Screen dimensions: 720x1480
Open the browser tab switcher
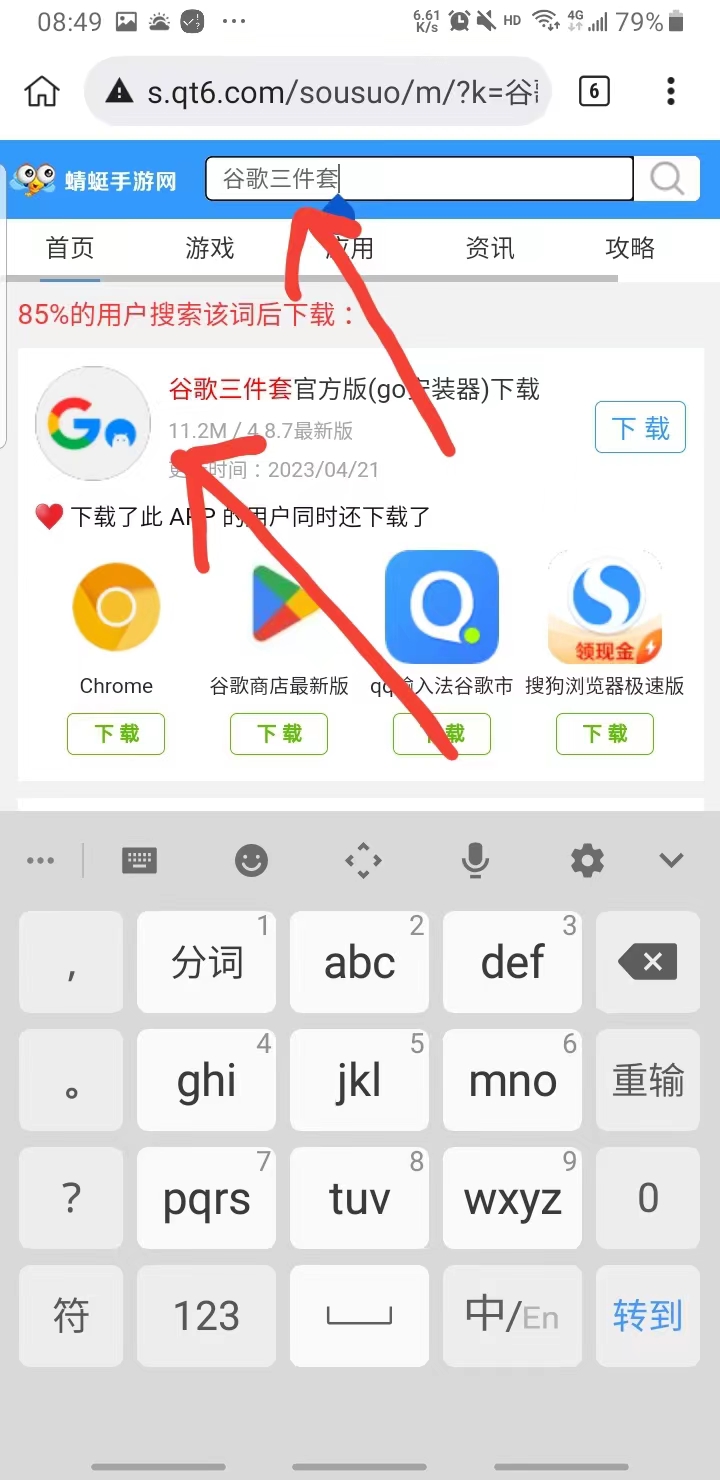click(594, 92)
